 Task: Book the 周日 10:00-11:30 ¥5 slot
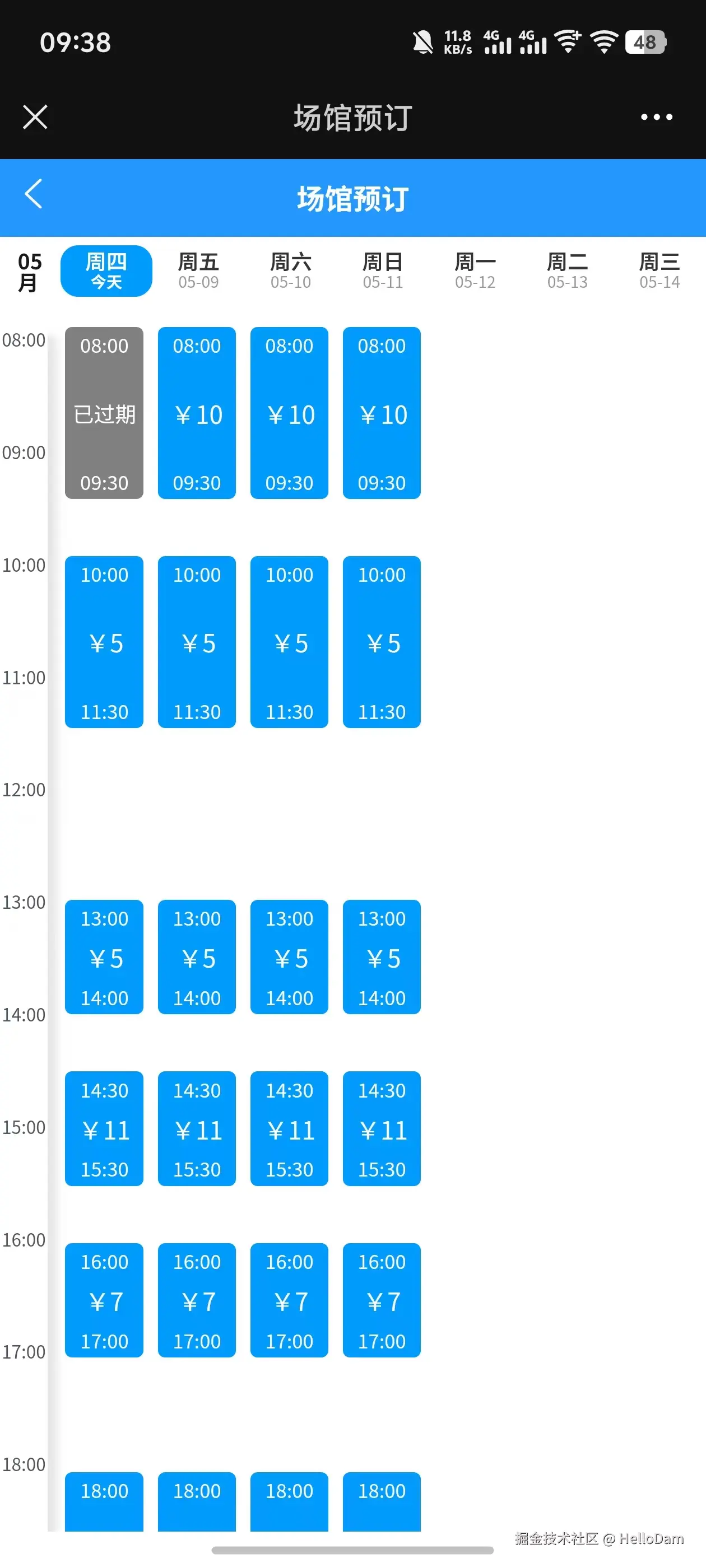point(382,642)
